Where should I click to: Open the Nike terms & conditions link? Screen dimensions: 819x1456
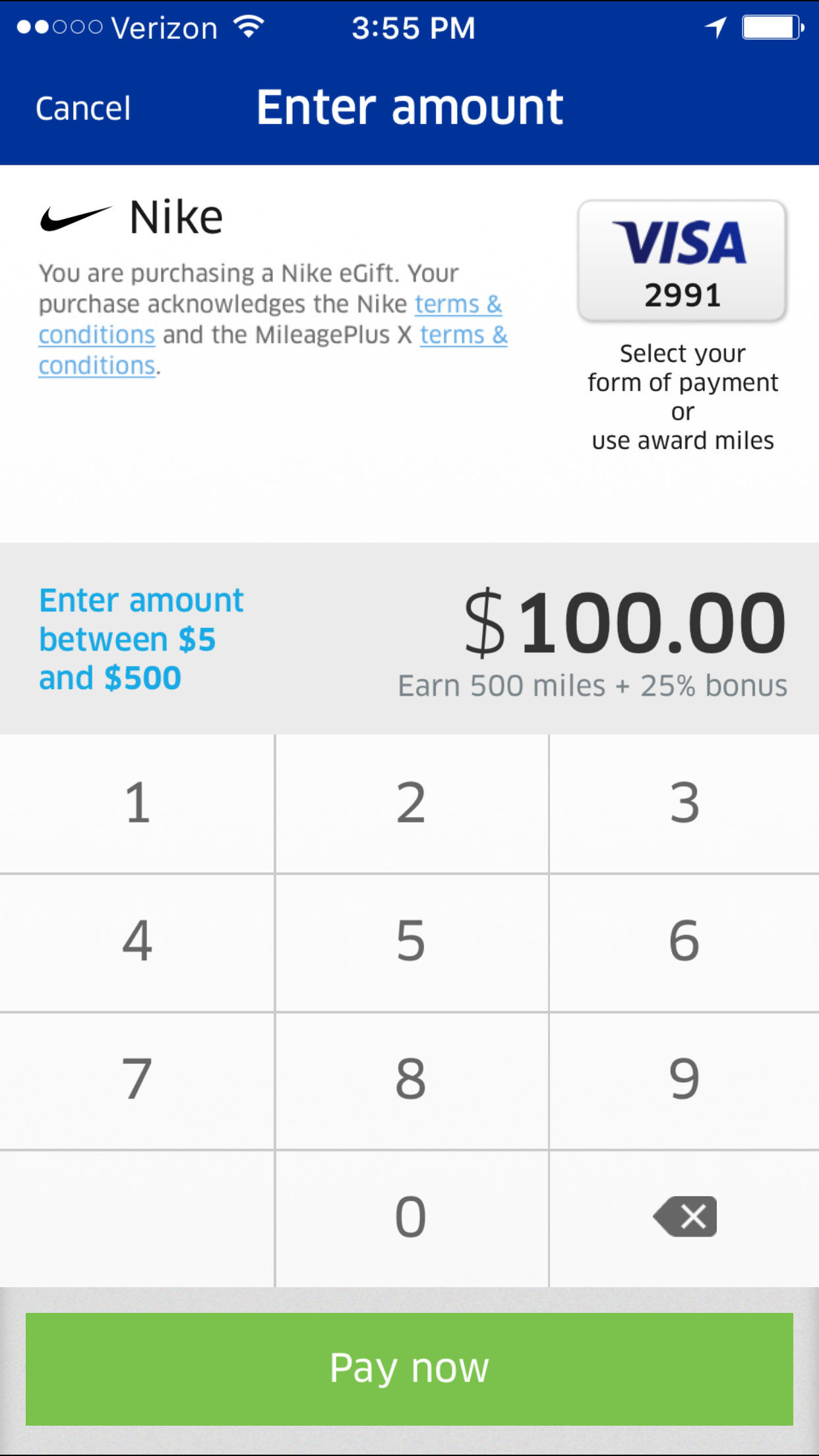[x=458, y=305]
